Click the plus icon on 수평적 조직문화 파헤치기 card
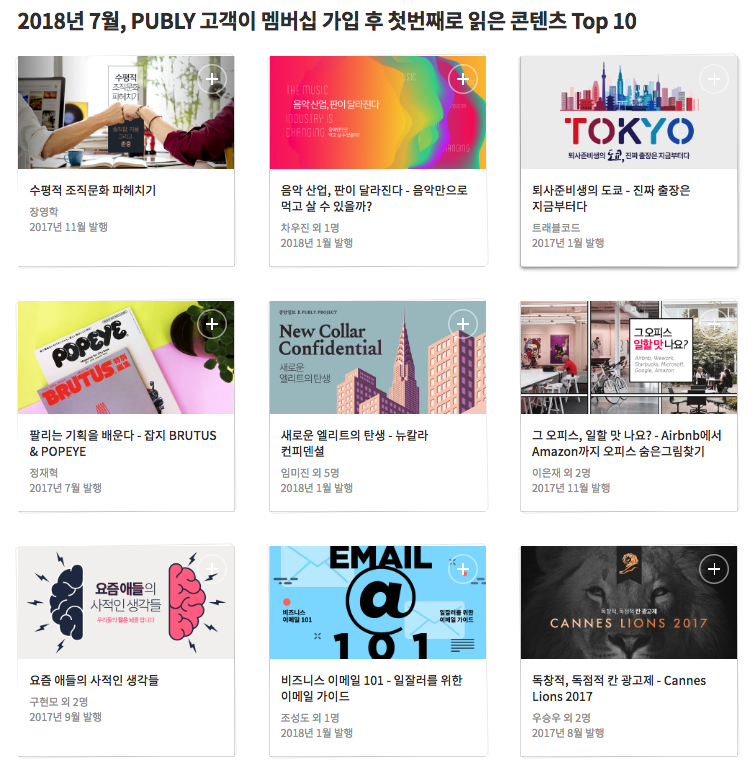 [x=212, y=78]
